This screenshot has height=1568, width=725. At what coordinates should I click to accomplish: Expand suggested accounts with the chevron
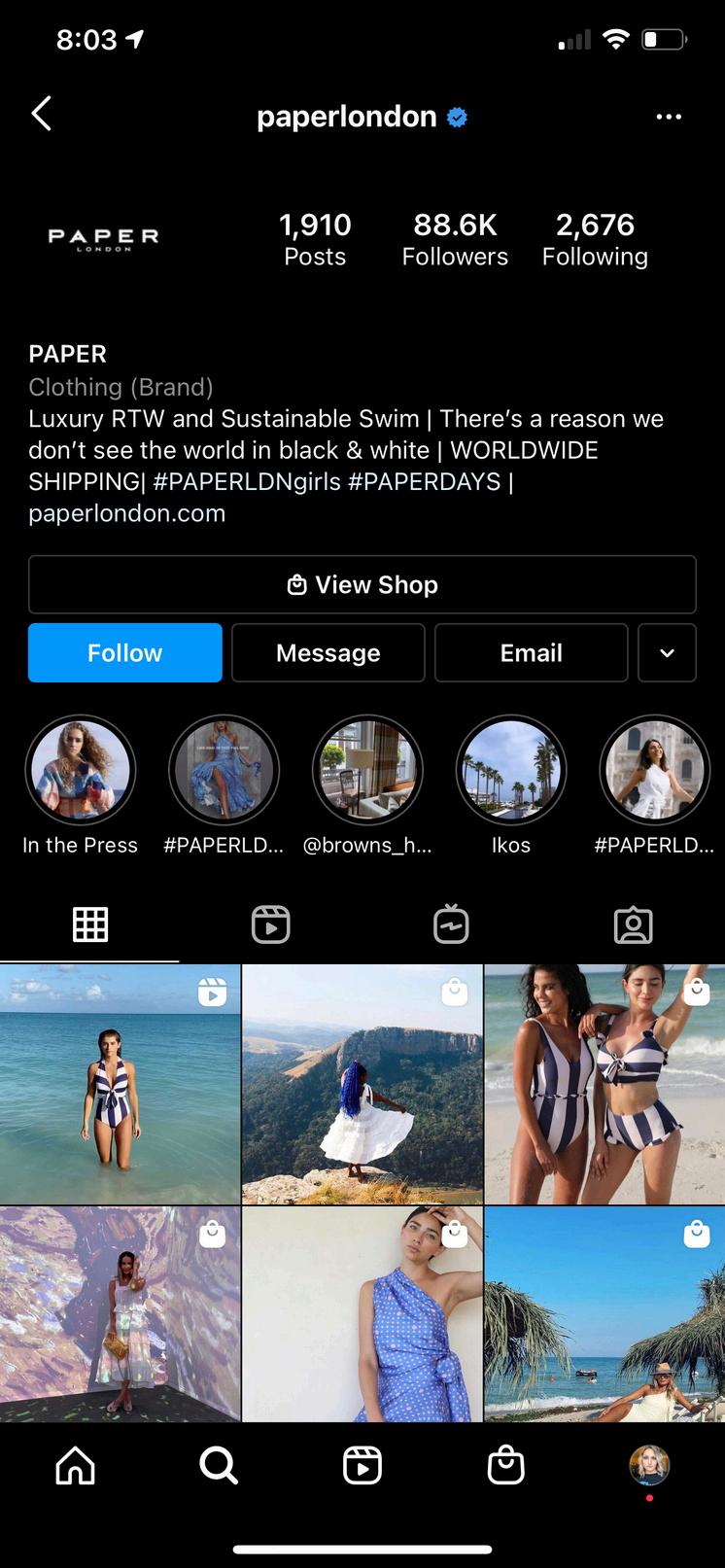[x=668, y=652]
